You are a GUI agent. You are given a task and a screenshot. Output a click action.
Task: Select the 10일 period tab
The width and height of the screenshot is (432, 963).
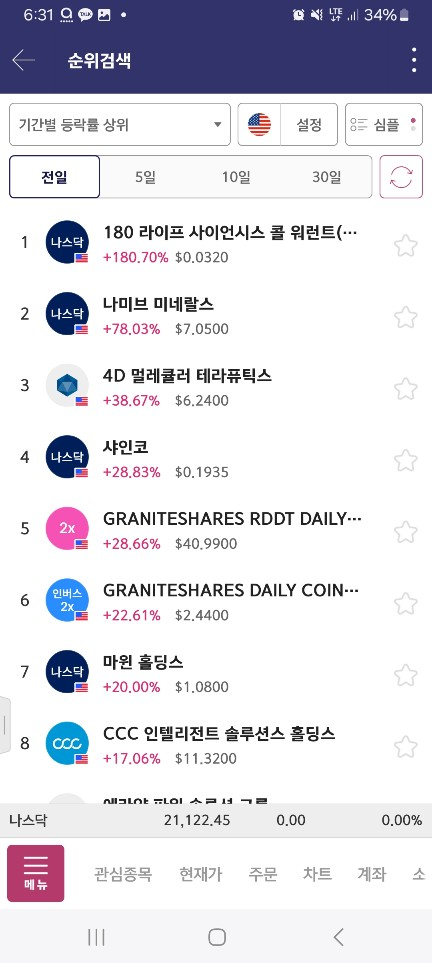(236, 177)
